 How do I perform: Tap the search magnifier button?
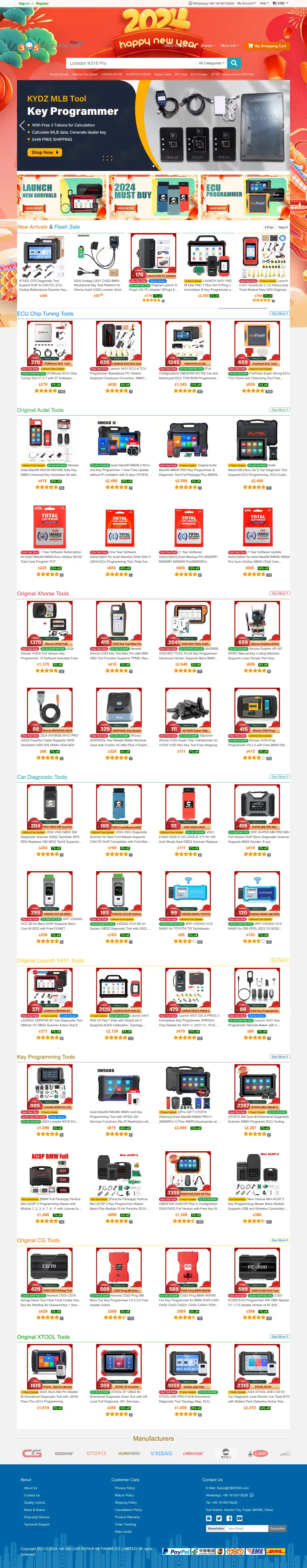point(234,63)
